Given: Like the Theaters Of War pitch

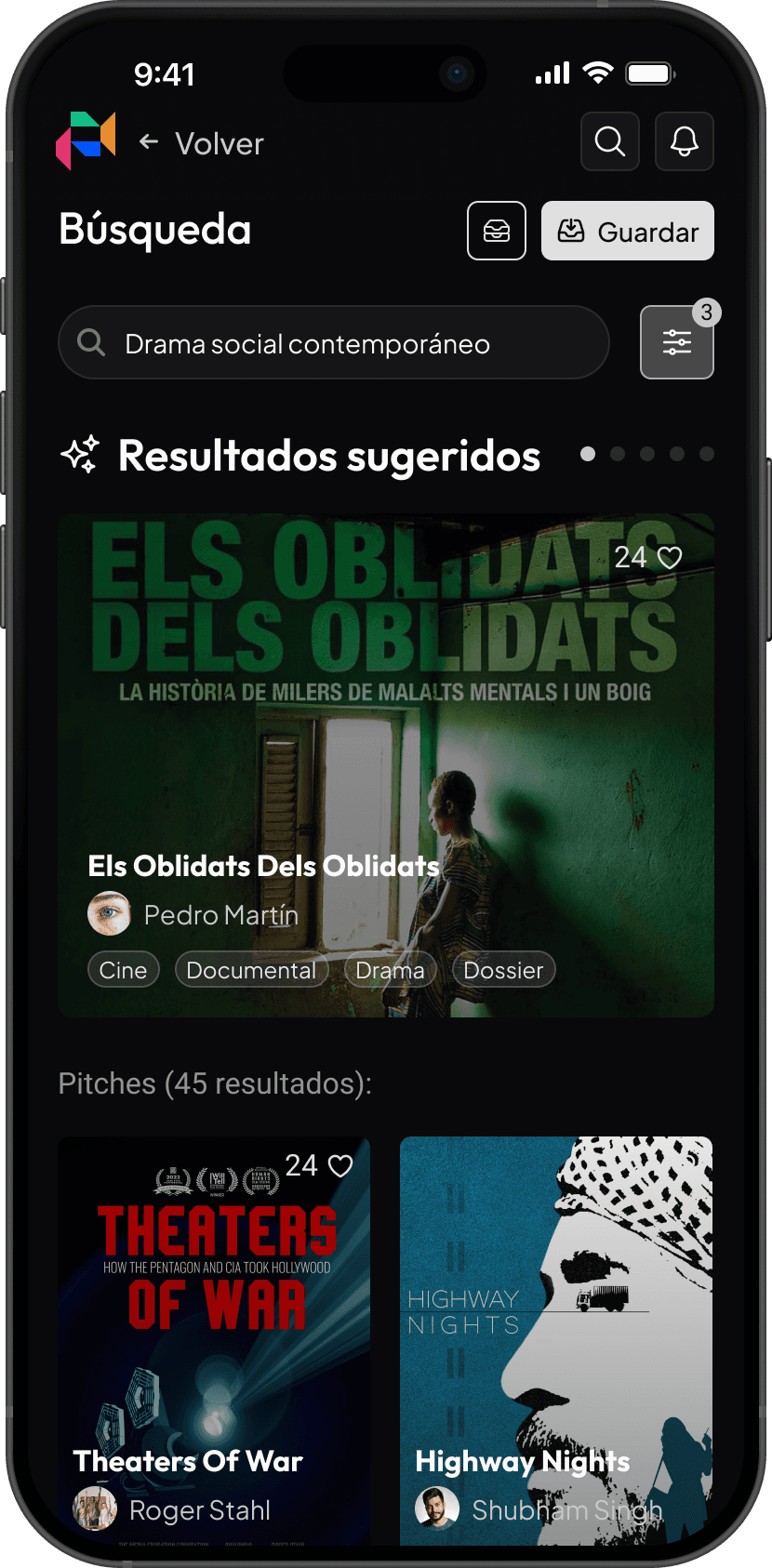Looking at the screenshot, I should click(x=341, y=1165).
